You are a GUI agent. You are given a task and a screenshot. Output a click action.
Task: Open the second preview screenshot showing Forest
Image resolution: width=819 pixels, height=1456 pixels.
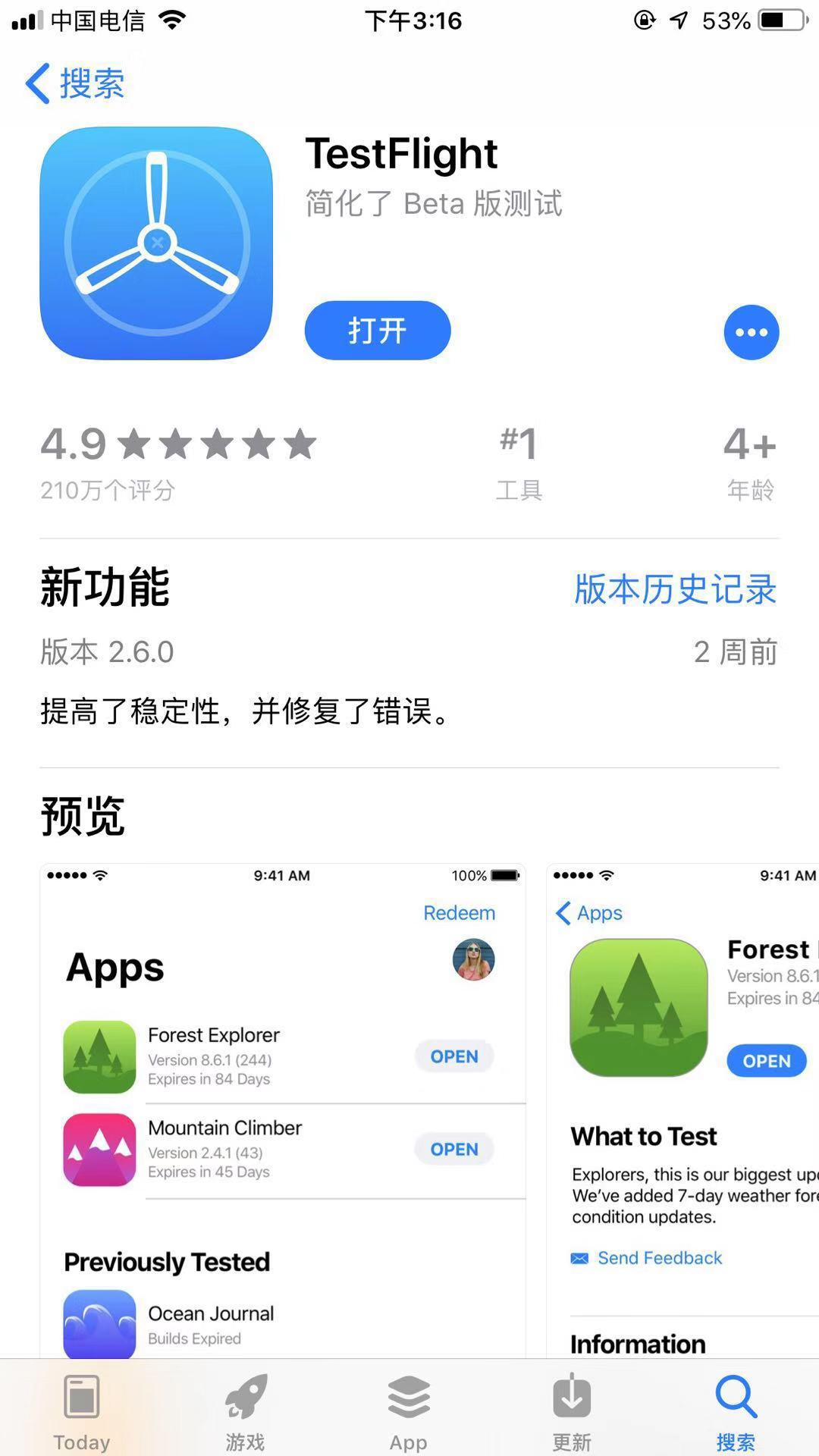pos(682,1107)
